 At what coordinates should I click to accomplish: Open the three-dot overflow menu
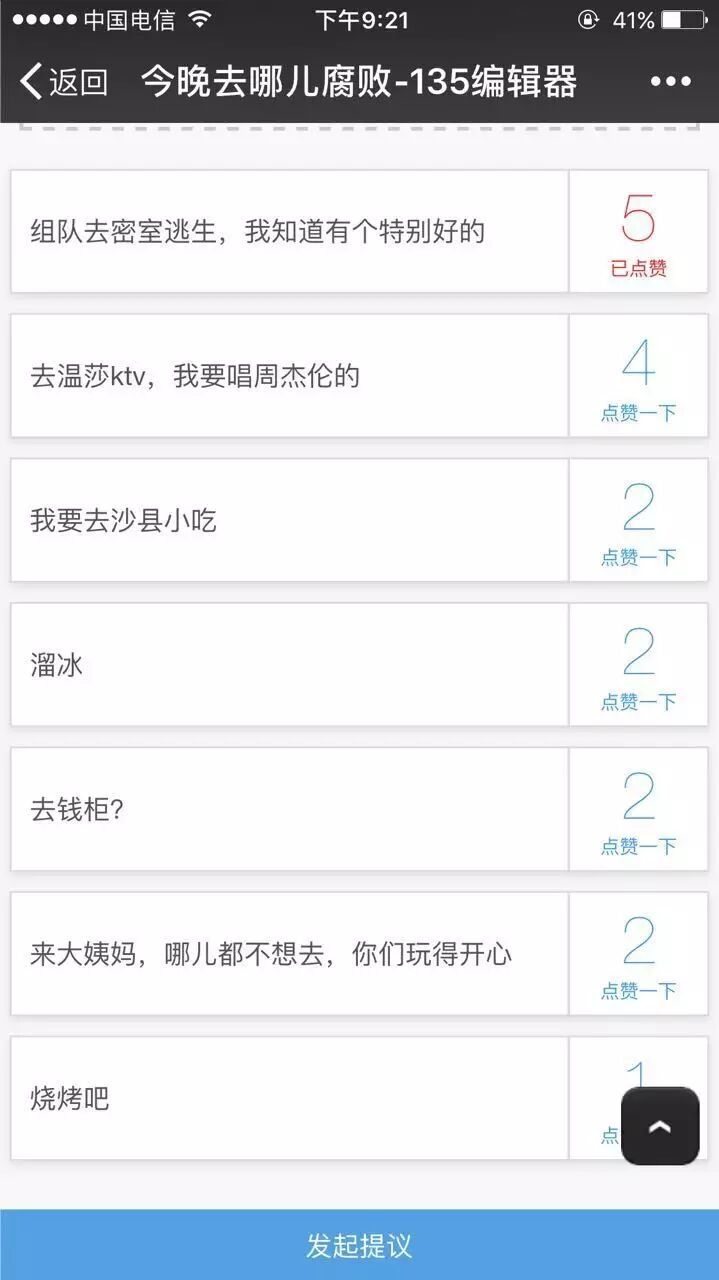670,82
